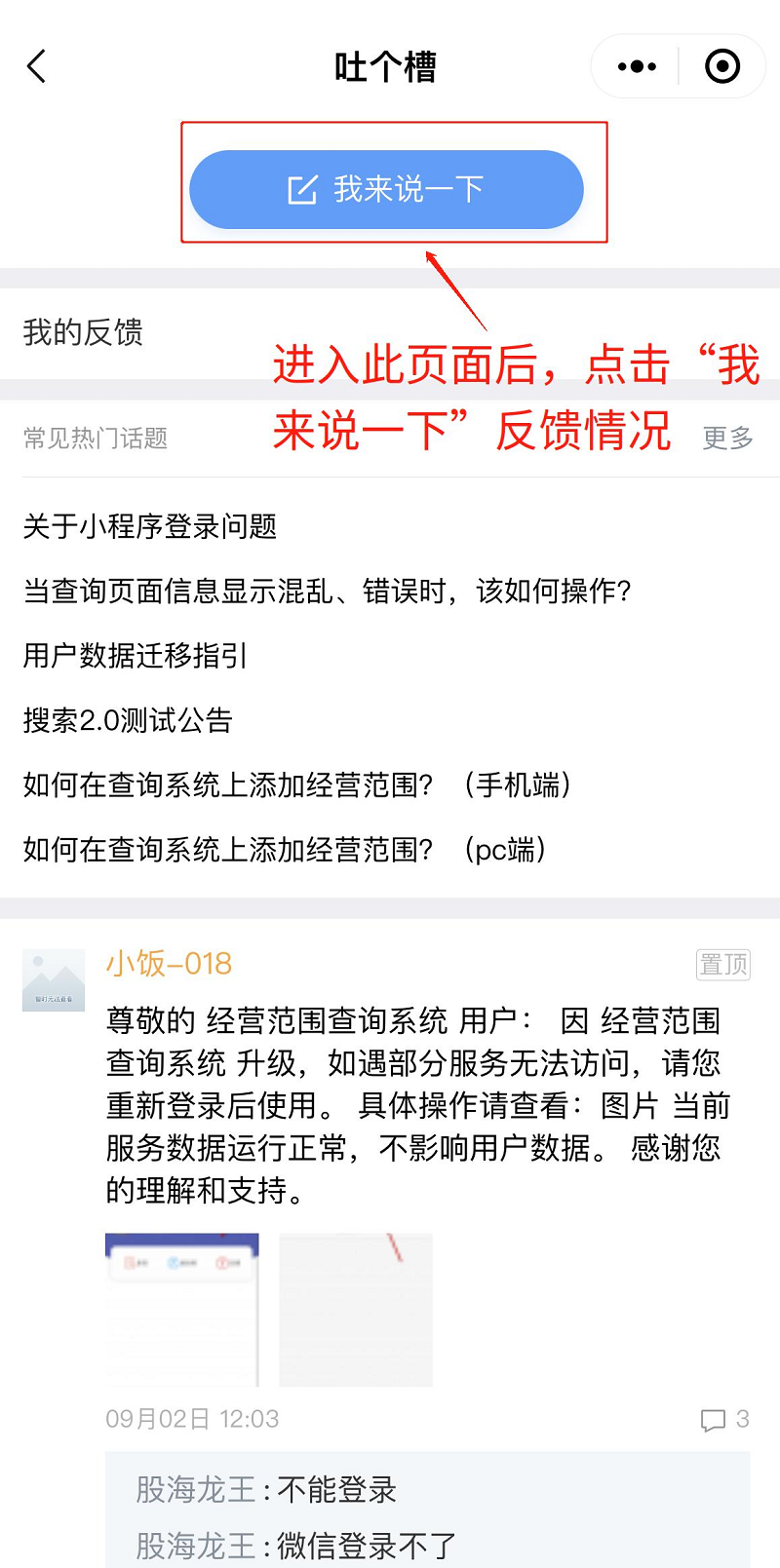Open the 手机端 guide for adding 经营范围
The width and height of the screenshot is (780, 1568).
point(298,785)
